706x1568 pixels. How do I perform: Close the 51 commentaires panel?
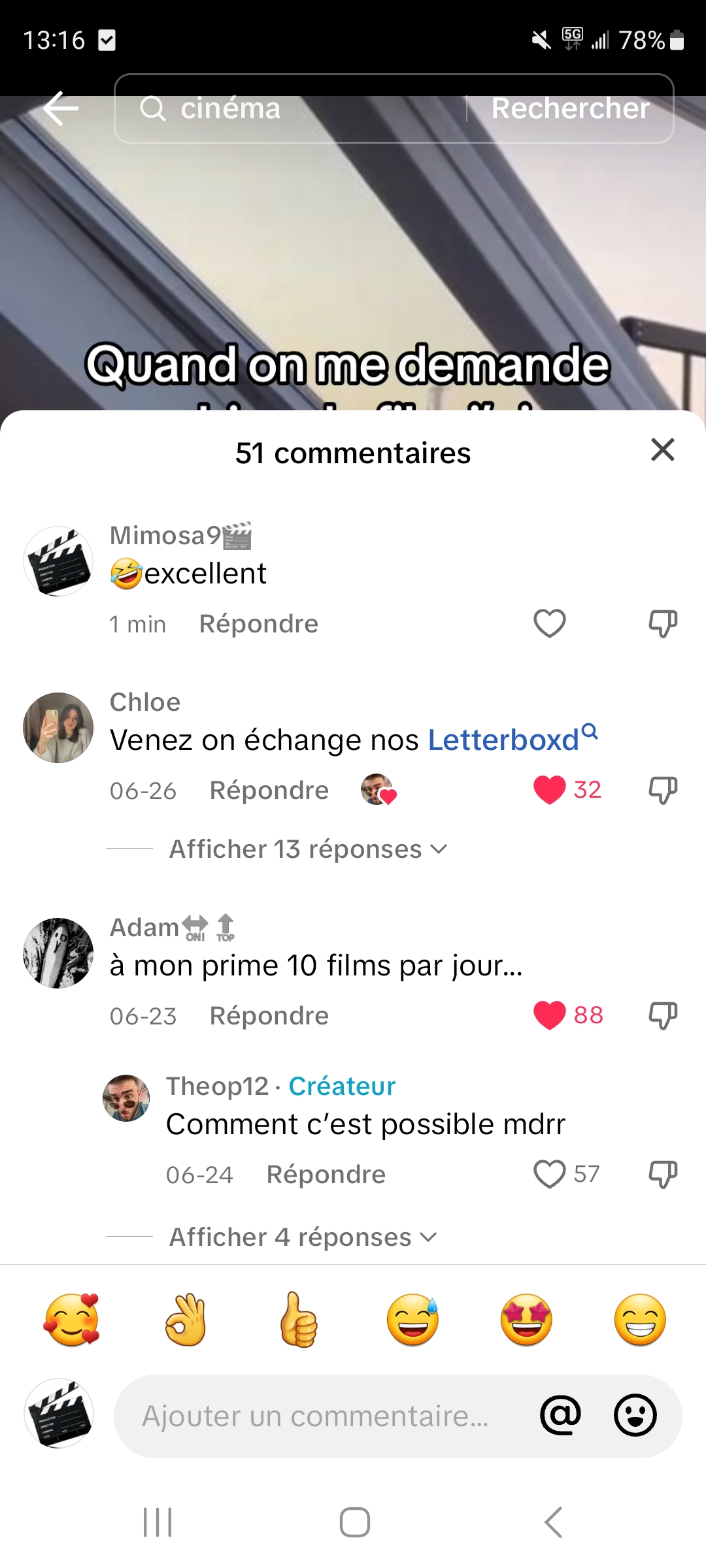(662, 450)
